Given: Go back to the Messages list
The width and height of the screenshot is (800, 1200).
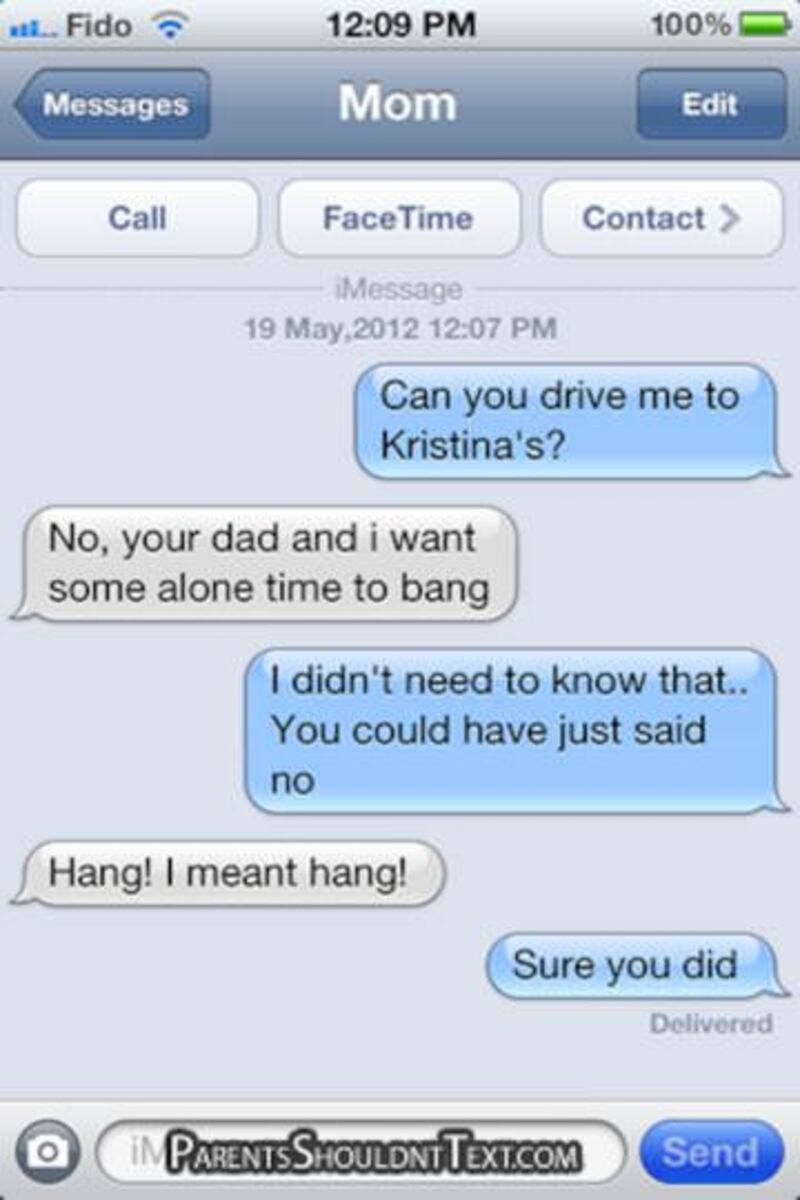Looking at the screenshot, I should 112,104.
